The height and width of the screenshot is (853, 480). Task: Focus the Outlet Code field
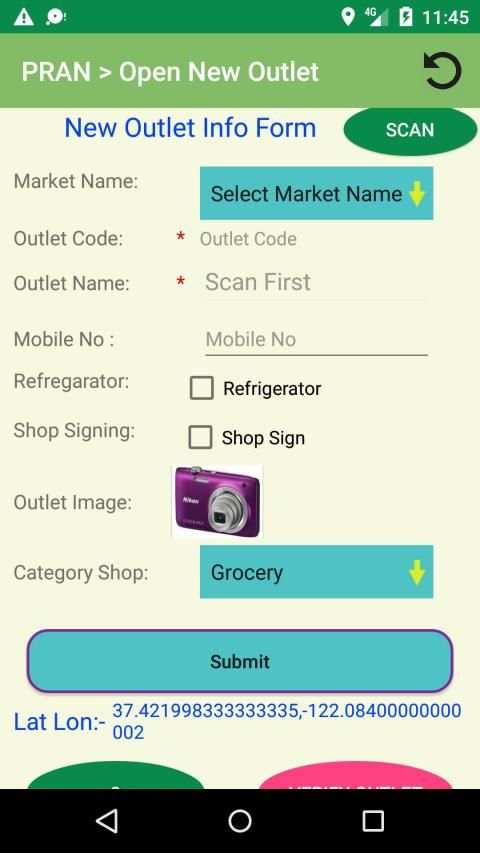pos(313,239)
